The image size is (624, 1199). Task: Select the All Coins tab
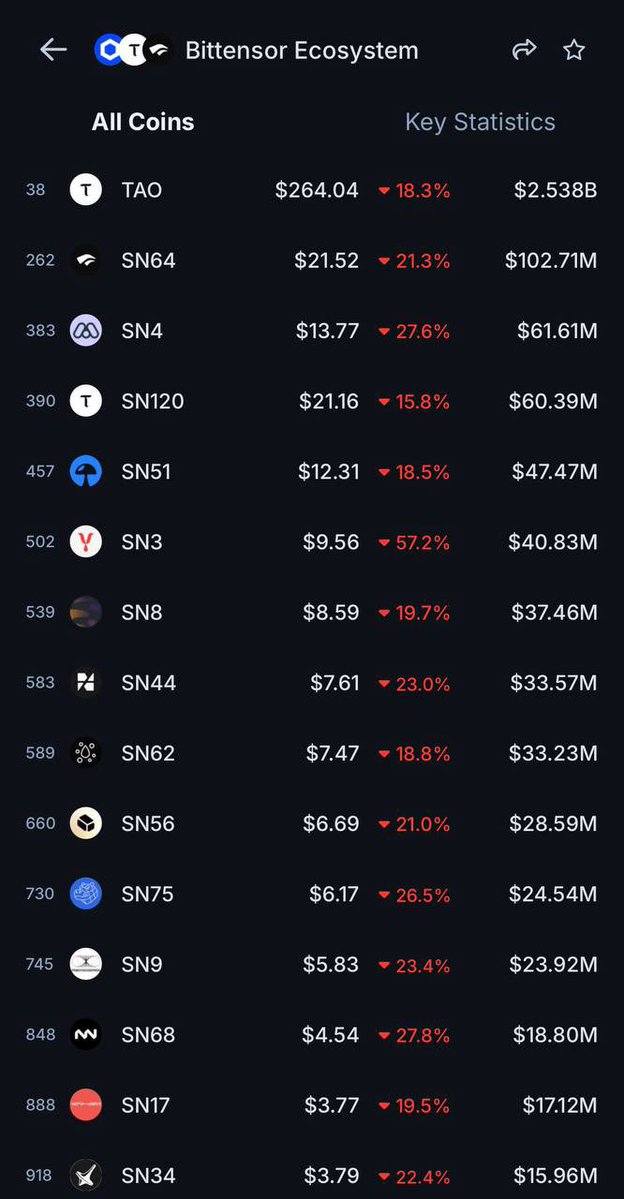[143, 122]
